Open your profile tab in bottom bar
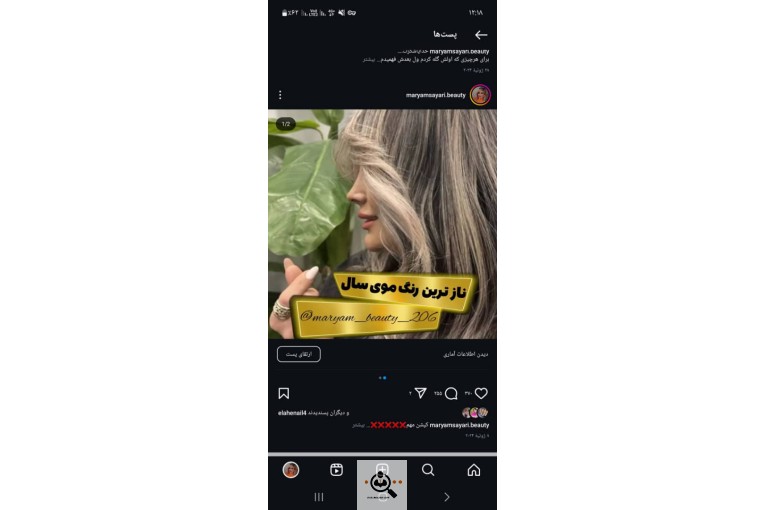This screenshot has height=510, width=765. click(291, 470)
